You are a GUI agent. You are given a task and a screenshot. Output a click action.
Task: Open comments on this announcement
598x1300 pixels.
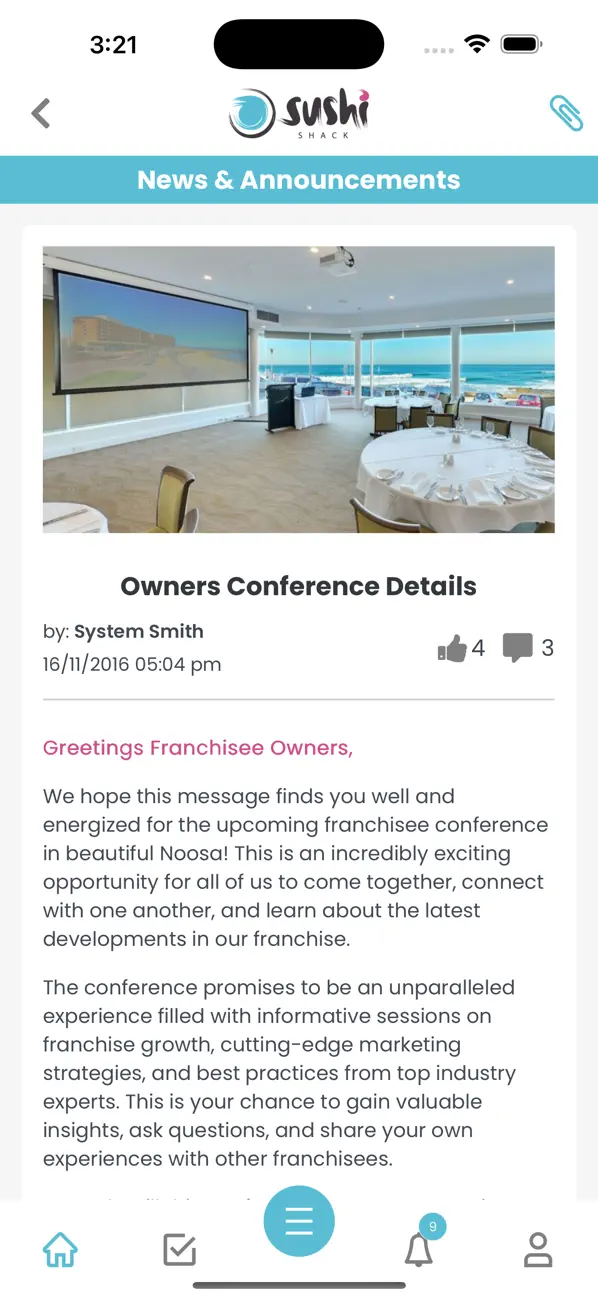(x=517, y=648)
